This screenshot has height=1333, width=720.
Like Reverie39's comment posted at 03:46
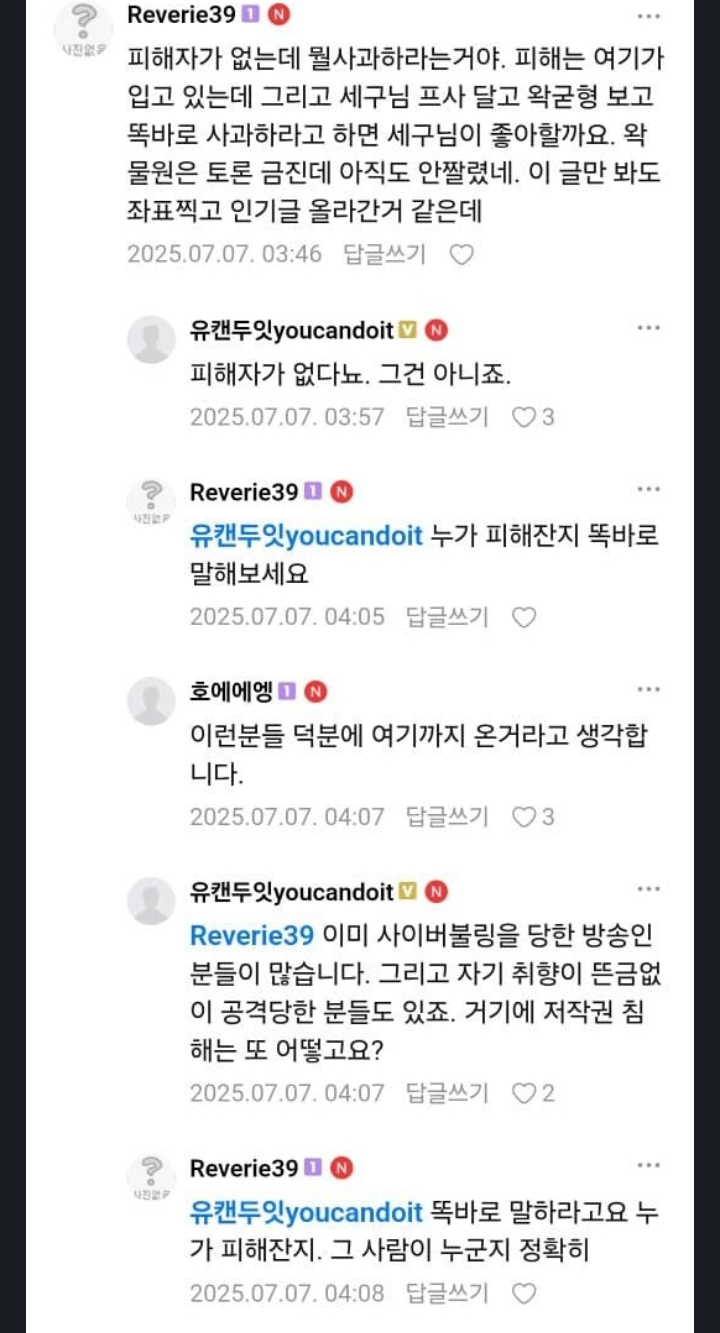461,254
